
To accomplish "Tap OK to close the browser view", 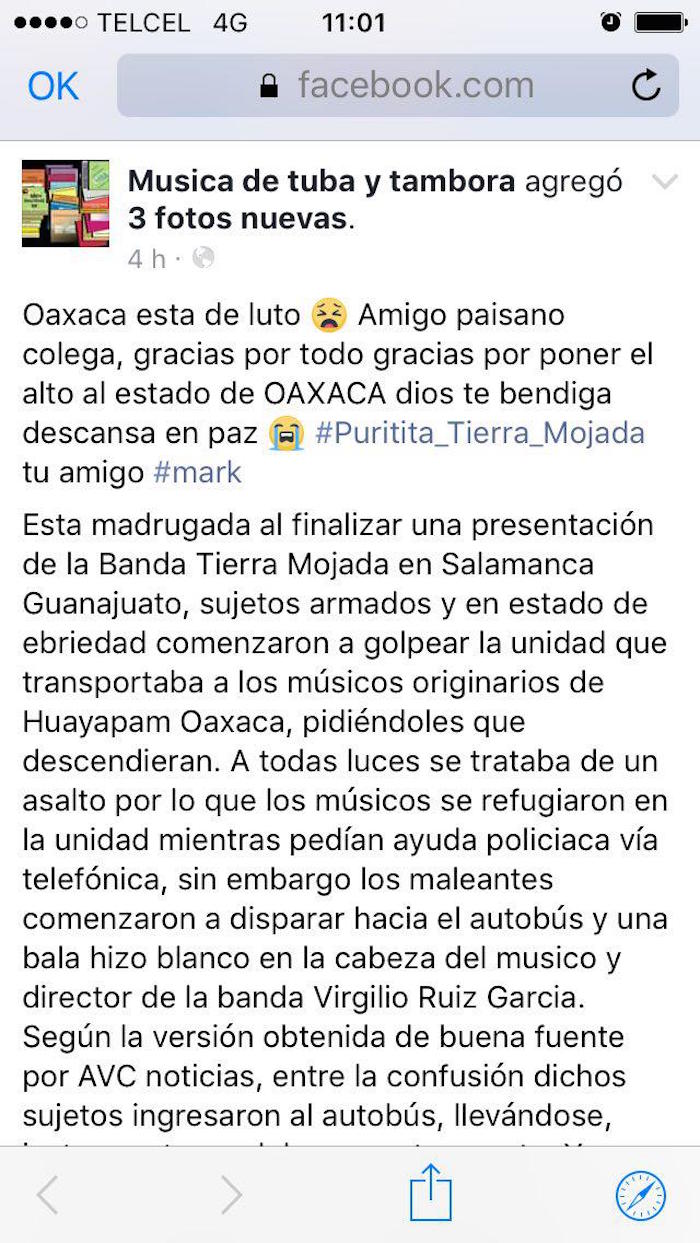I will click(x=53, y=86).
